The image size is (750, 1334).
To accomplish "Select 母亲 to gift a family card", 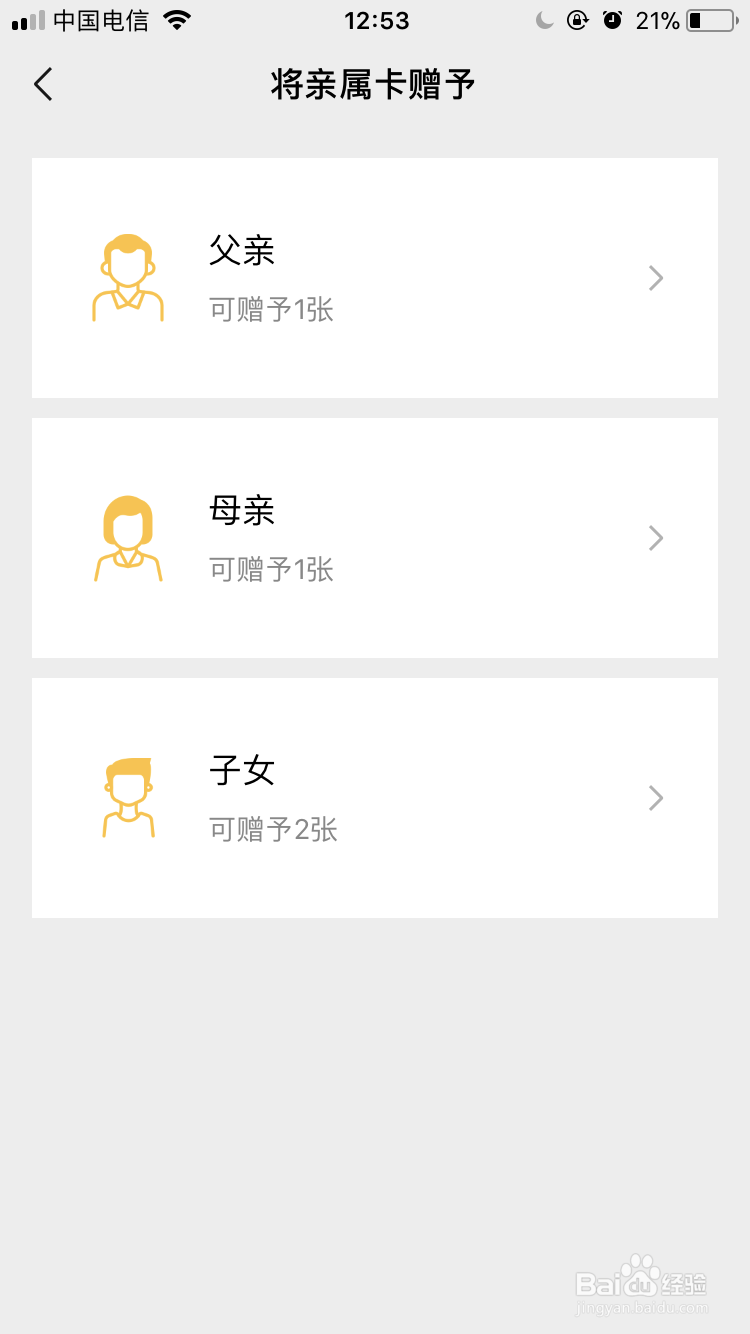I will [375, 538].
